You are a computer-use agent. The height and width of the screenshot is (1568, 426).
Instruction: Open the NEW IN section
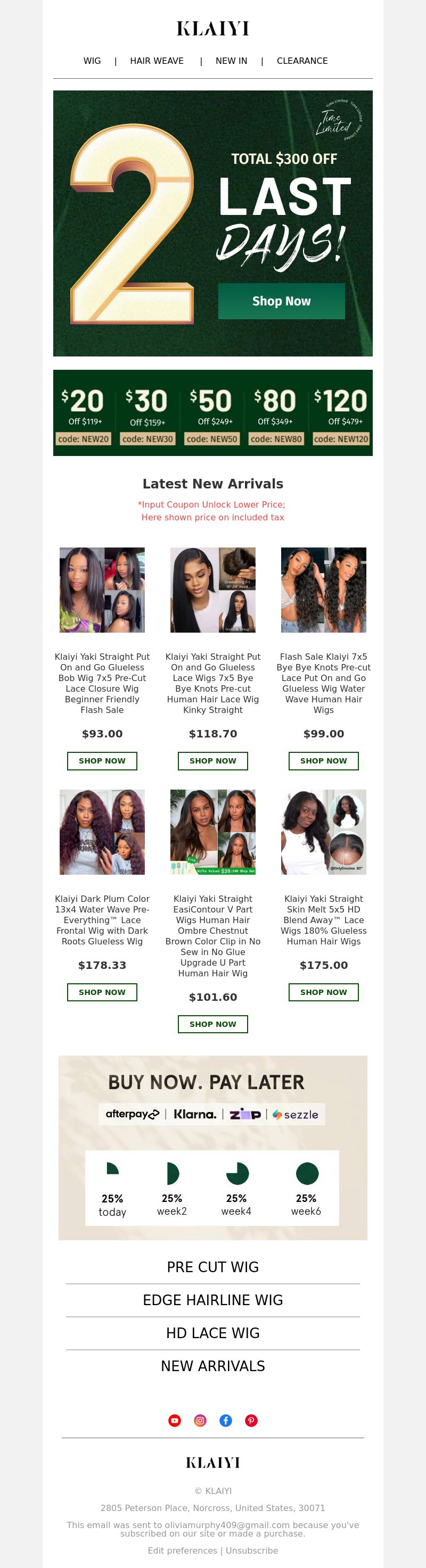pos(231,61)
